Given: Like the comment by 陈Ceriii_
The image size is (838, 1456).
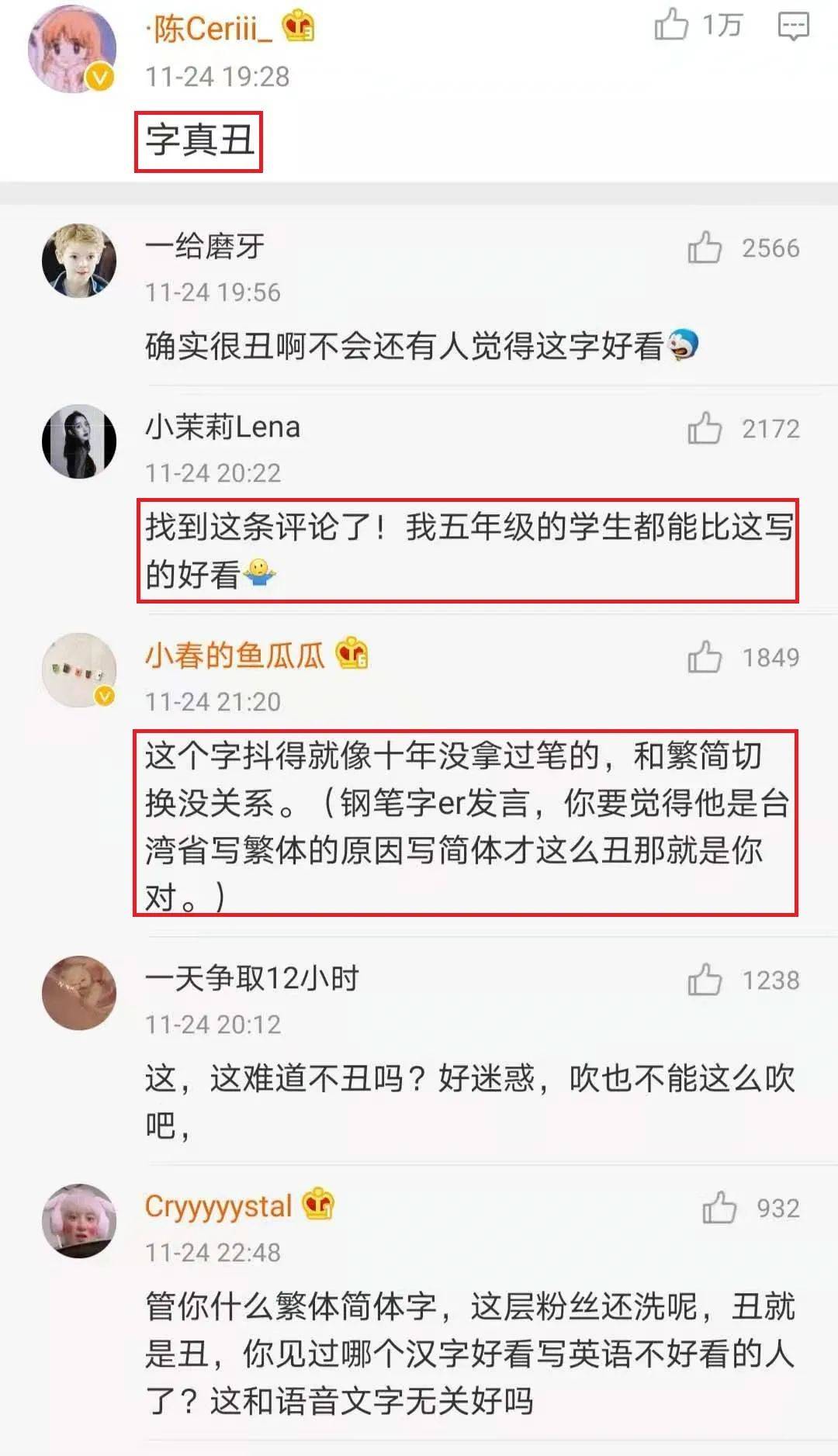Looking at the screenshot, I should pos(671,25).
